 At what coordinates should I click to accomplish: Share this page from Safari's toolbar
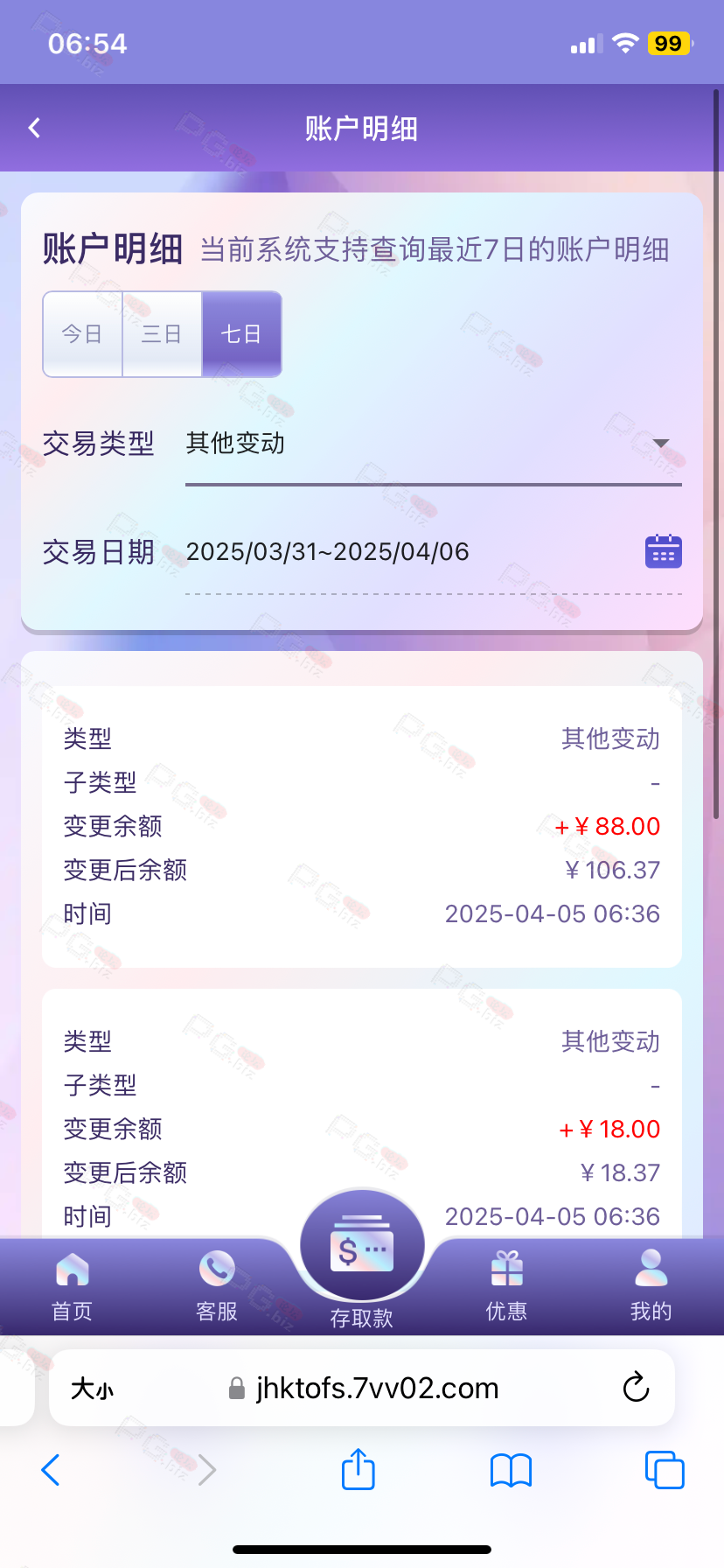coord(359,1469)
